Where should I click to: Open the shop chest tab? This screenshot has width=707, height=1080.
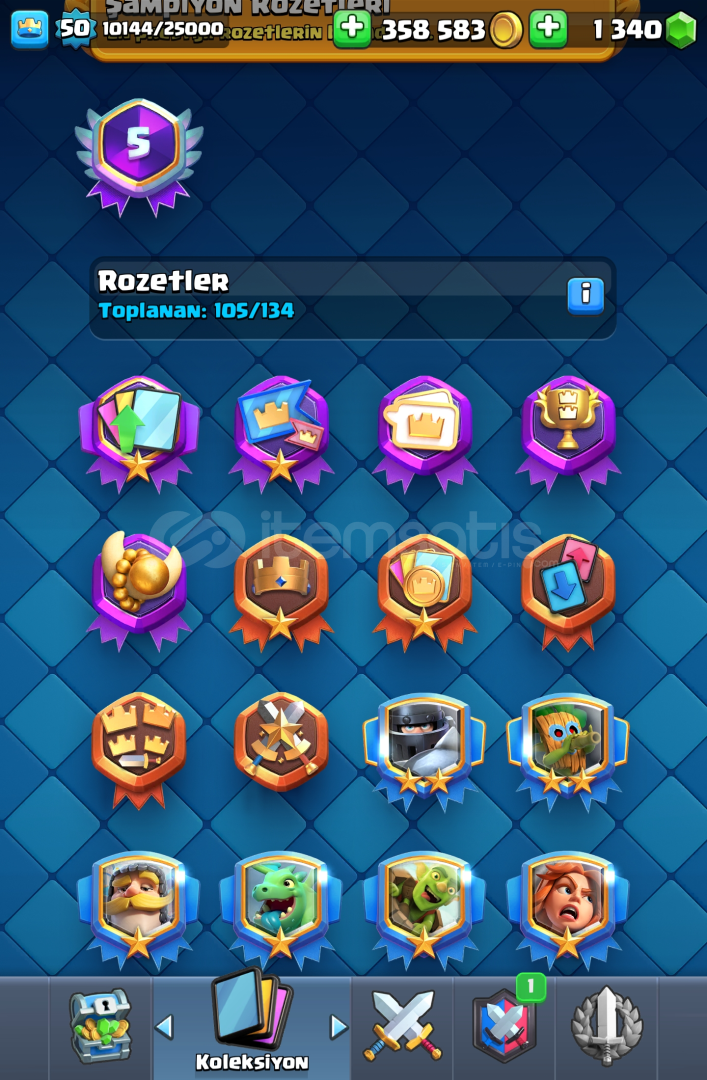coord(100,1026)
